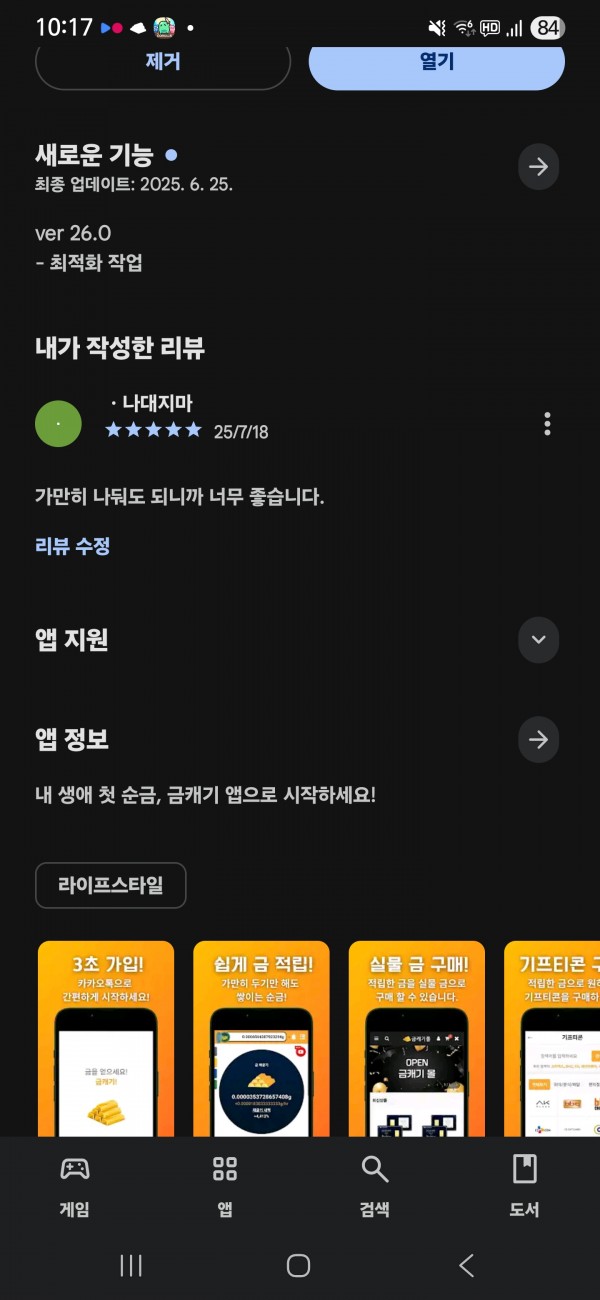The width and height of the screenshot is (600, 1300).
Task: Open the 앱 정보 arrow
Action: [x=538, y=740]
